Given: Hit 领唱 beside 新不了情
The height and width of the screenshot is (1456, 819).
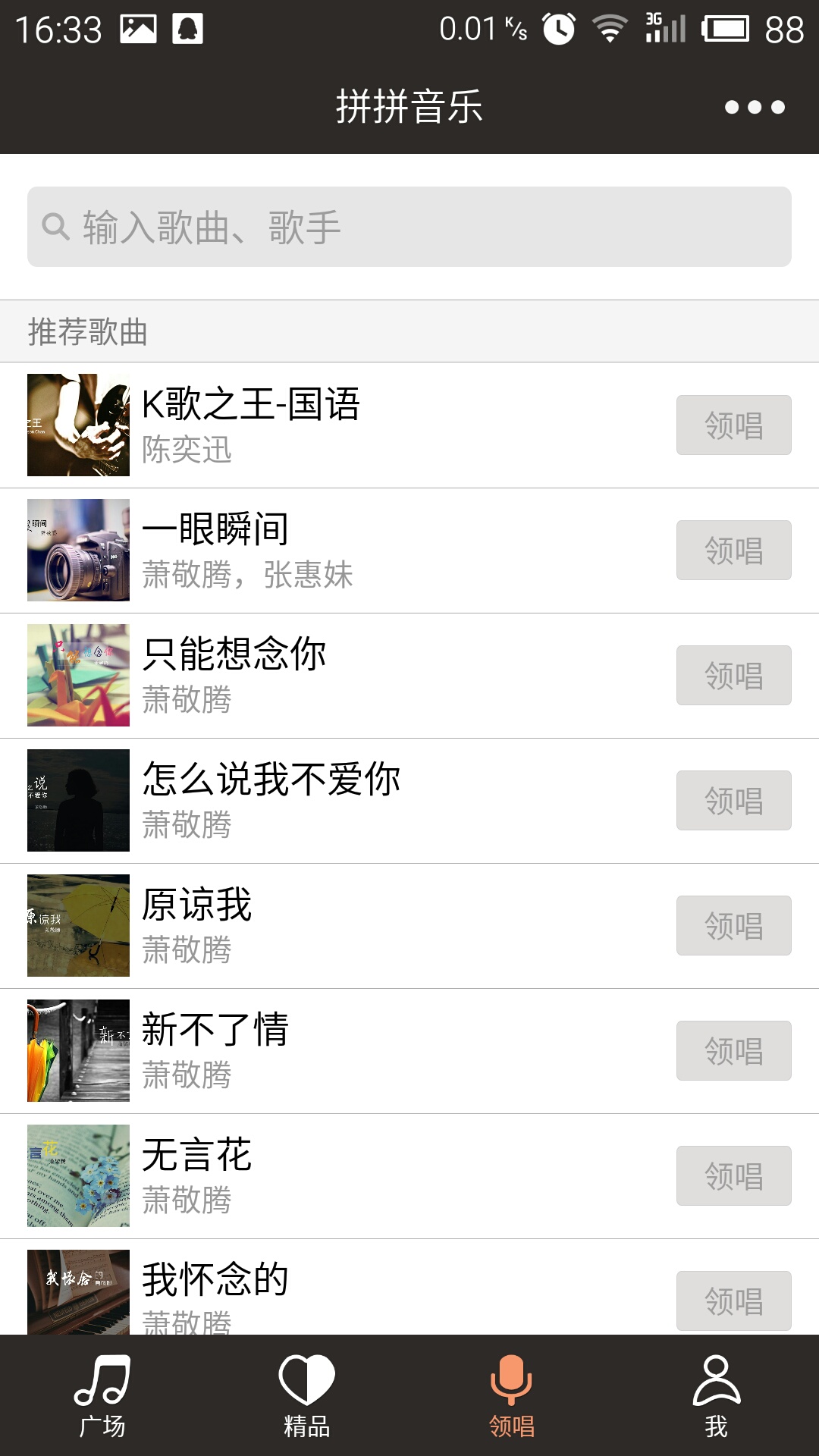Looking at the screenshot, I should click(733, 1051).
